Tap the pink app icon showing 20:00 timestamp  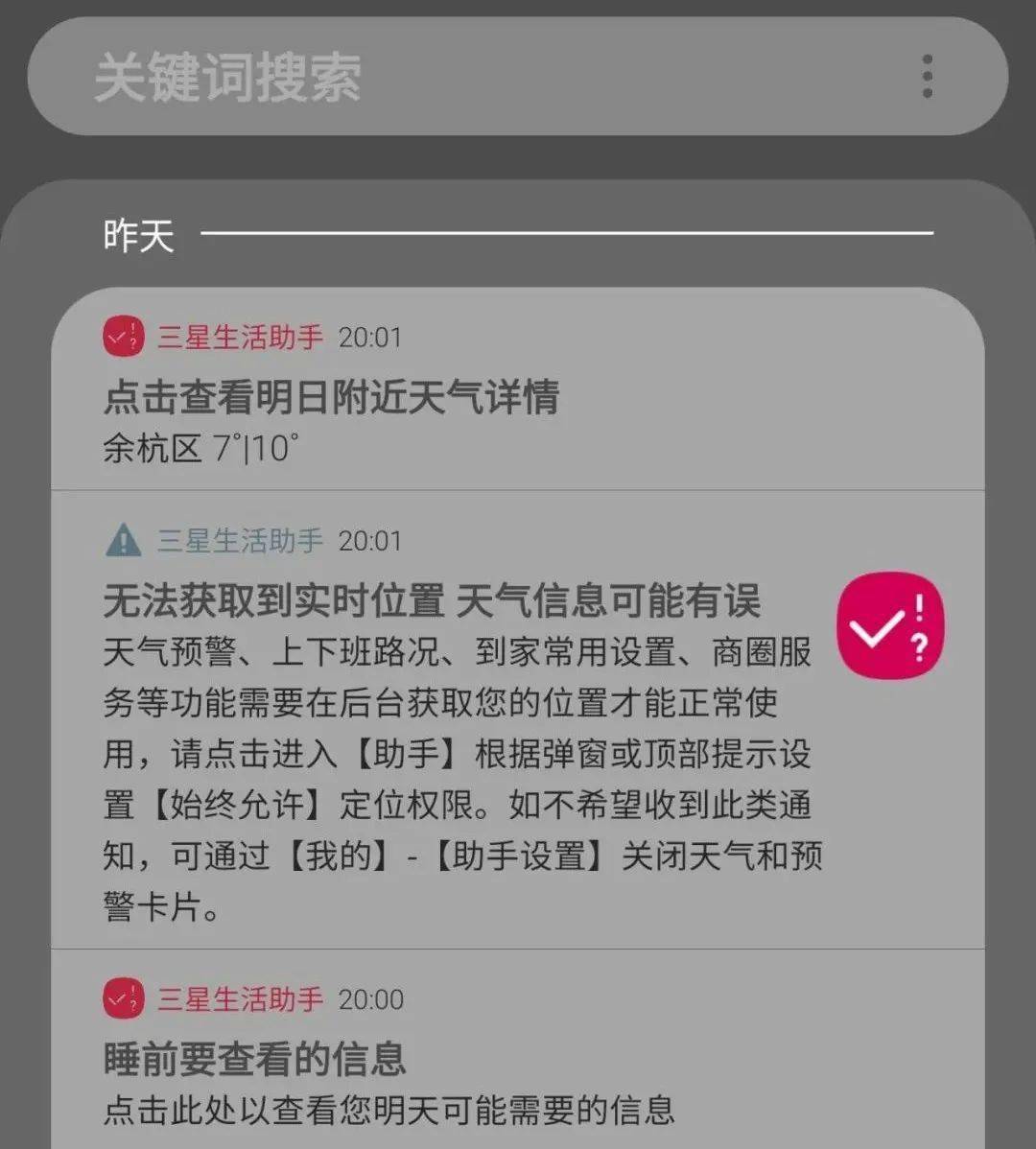point(120,999)
